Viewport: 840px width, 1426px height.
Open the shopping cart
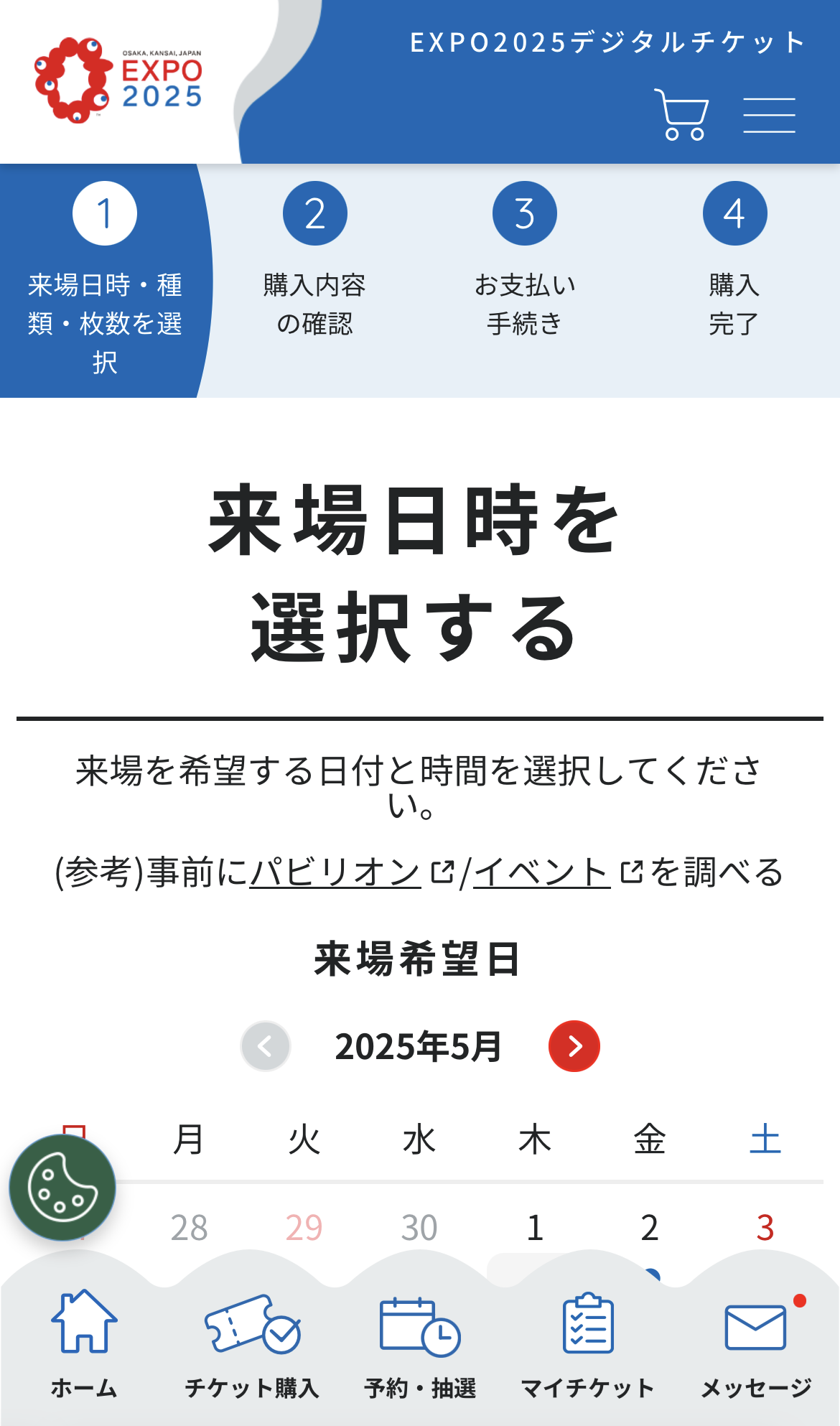[x=681, y=115]
